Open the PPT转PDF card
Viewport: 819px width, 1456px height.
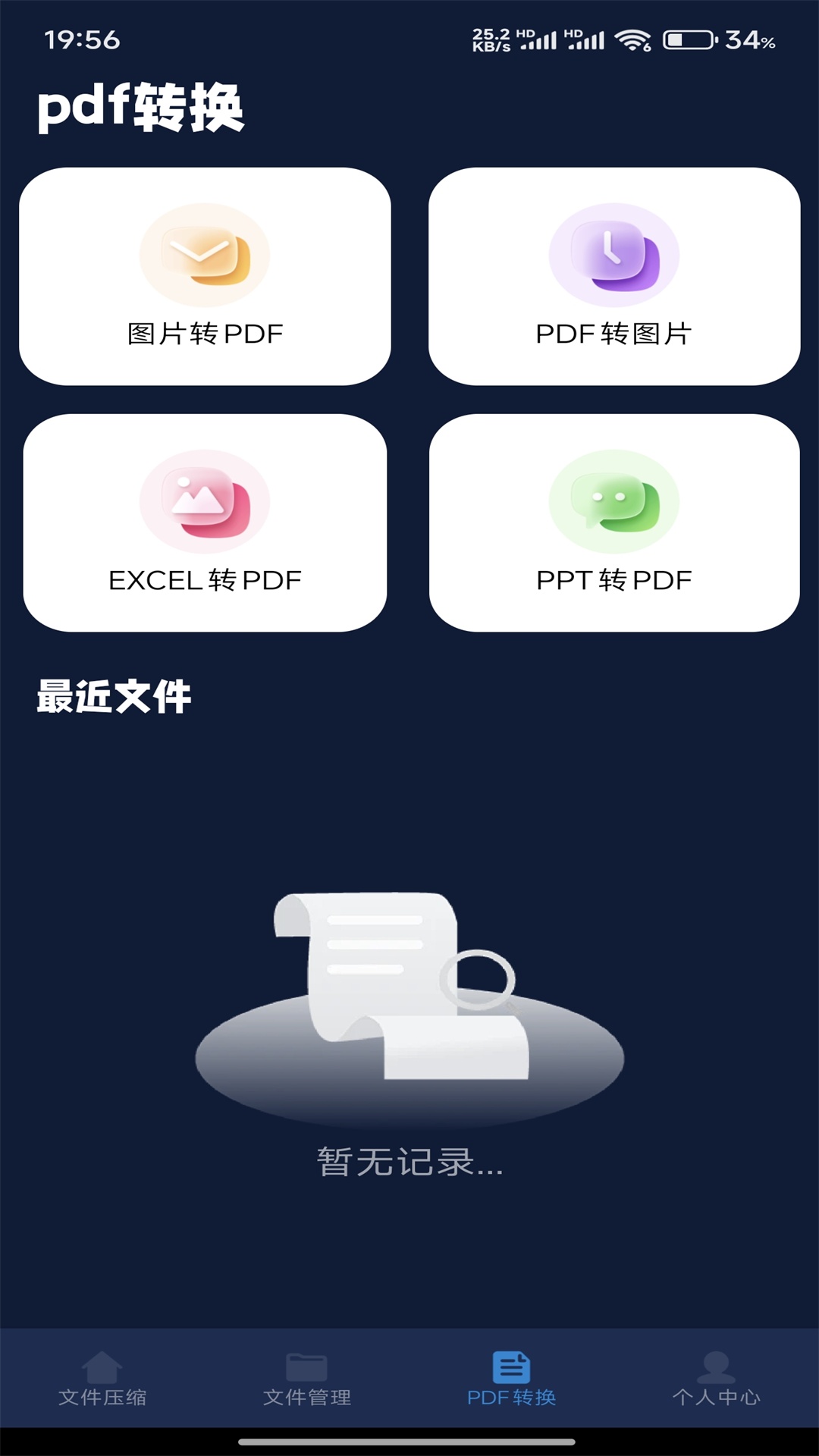[x=614, y=523]
